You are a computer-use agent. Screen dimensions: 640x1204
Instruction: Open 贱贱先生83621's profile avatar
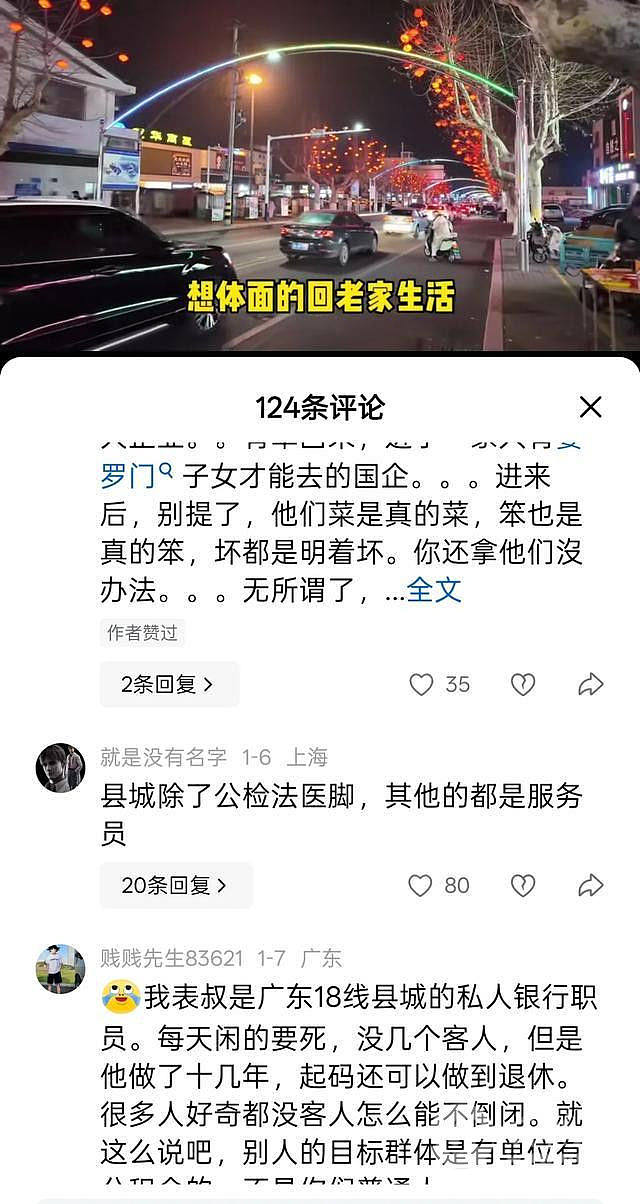[60, 968]
